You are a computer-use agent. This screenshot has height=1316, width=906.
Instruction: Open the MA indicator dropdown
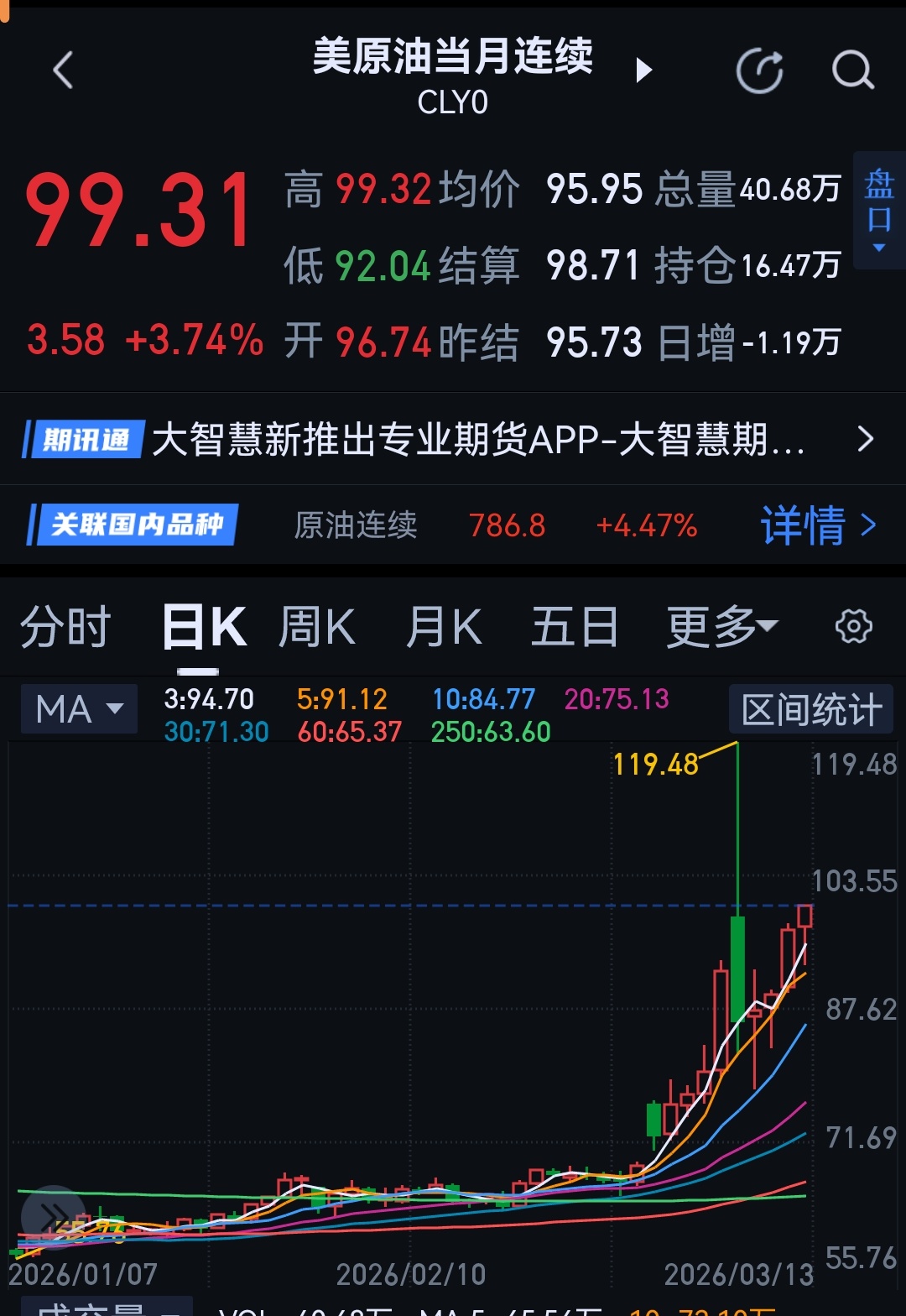click(x=78, y=709)
